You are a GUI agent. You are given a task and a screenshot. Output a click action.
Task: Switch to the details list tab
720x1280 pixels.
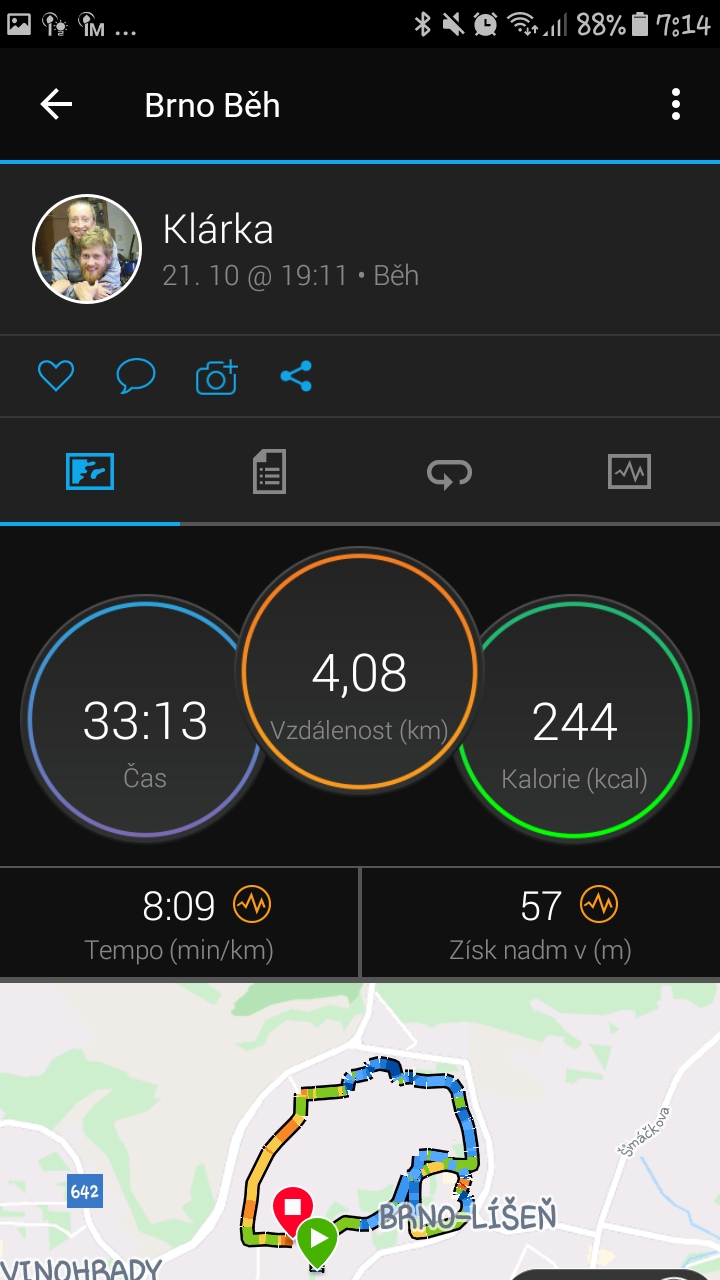pos(269,471)
